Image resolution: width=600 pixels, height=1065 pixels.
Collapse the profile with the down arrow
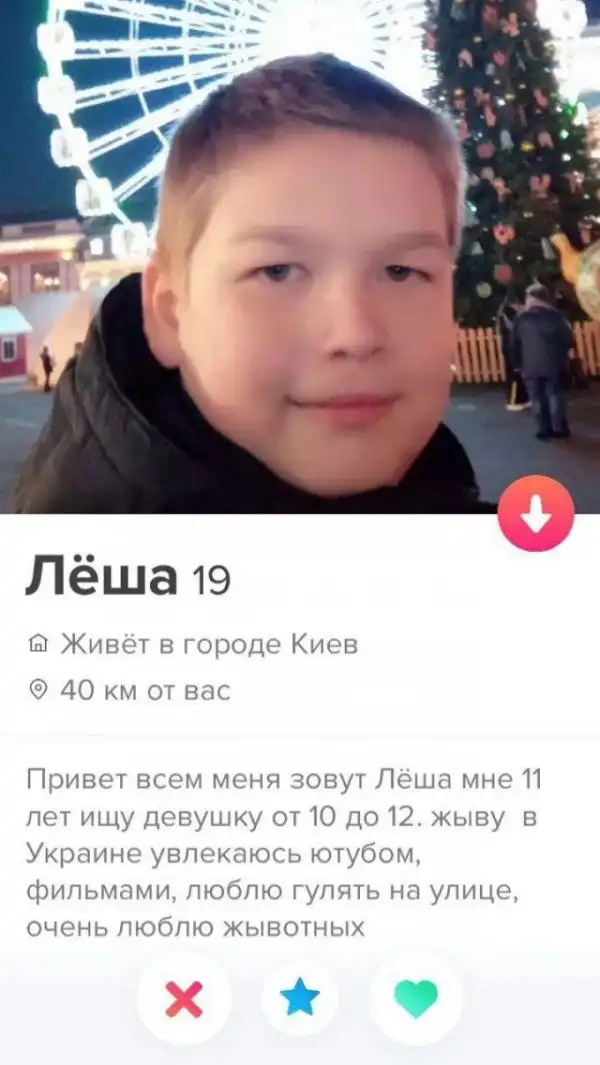pyautogui.click(x=535, y=514)
